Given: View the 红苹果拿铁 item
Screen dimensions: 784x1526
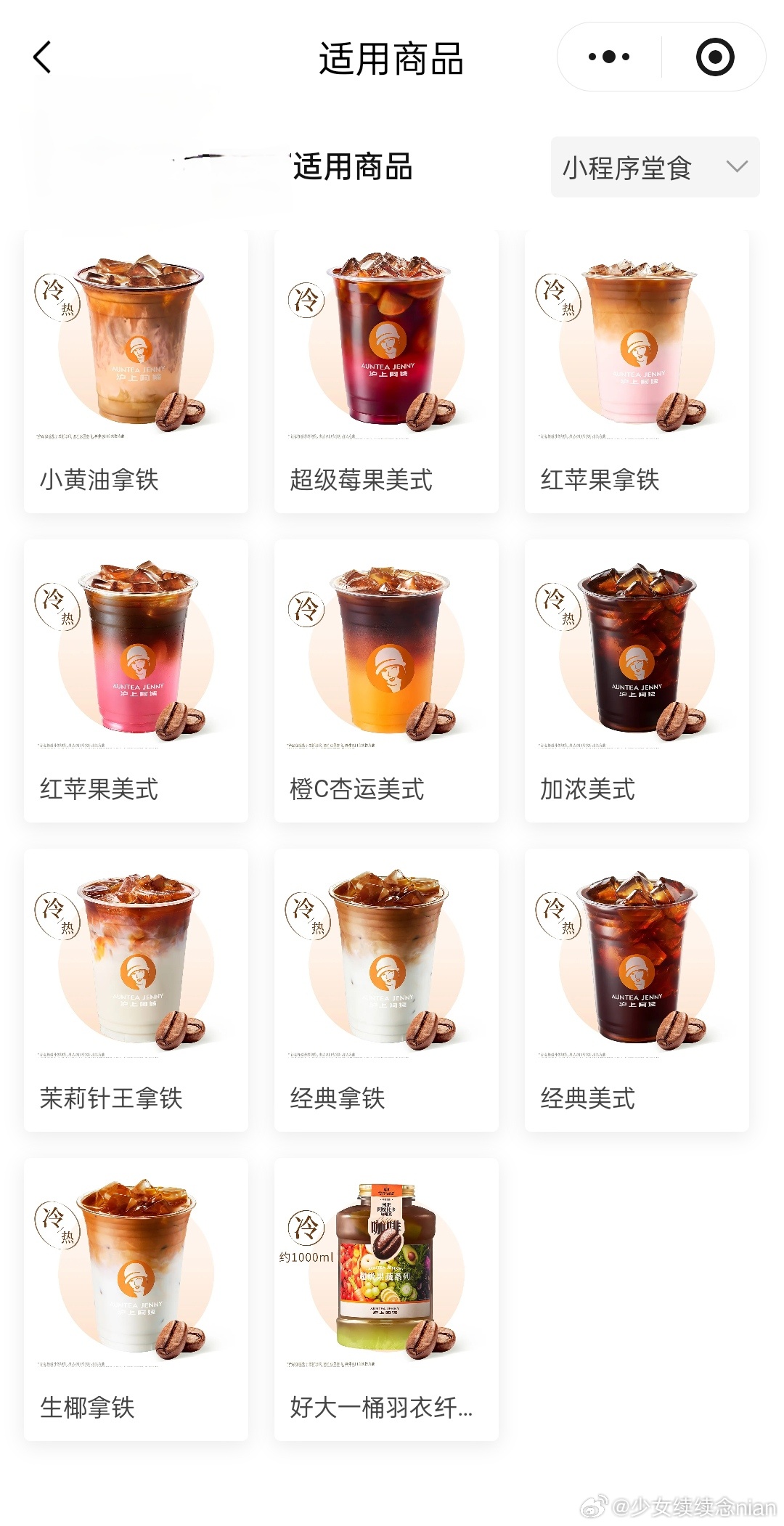Looking at the screenshot, I should coord(637,372).
